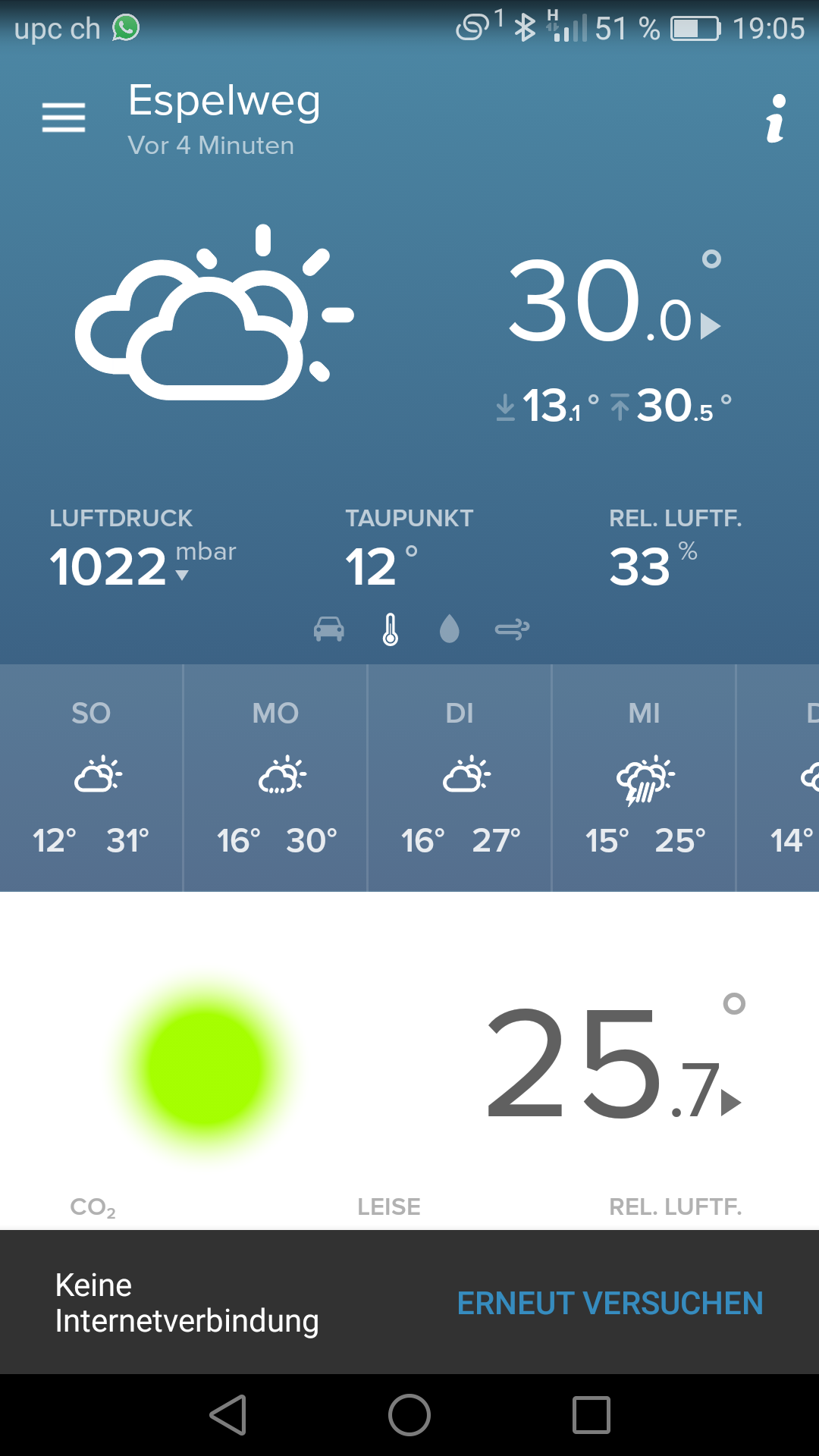Go to the home screen
Image resolution: width=819 pixels, height=1456 pixels.
coord(409,1415)
